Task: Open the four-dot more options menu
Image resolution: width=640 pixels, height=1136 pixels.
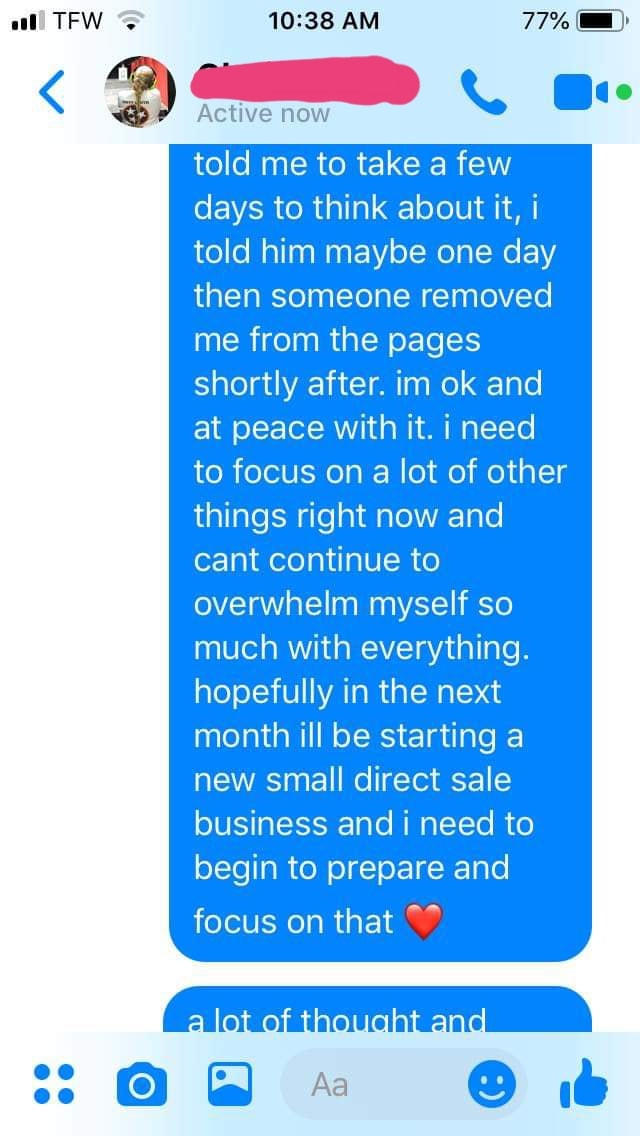Action: pyautogui.click(x=54, y=1083)
